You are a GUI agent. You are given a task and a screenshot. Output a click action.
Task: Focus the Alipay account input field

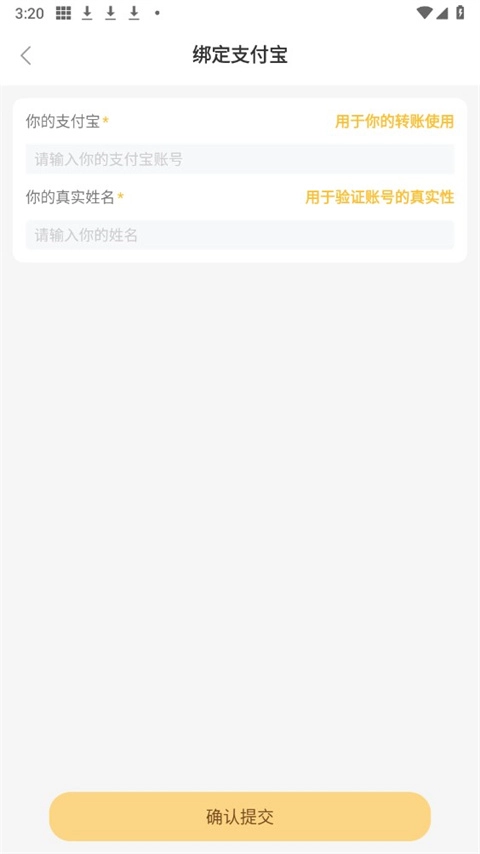(x=240, y=159)
